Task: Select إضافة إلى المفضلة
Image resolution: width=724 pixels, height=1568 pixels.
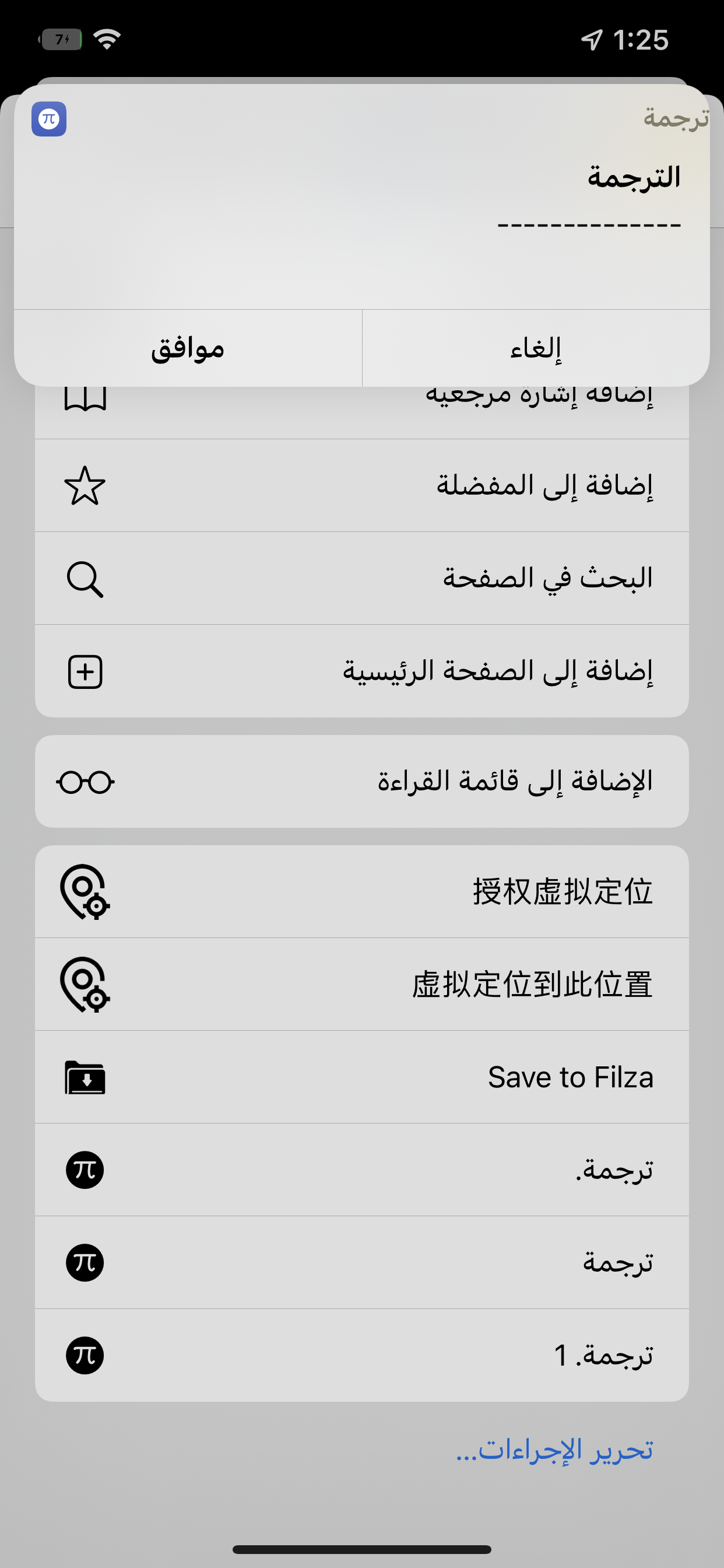Action: [x=362, y=486]
